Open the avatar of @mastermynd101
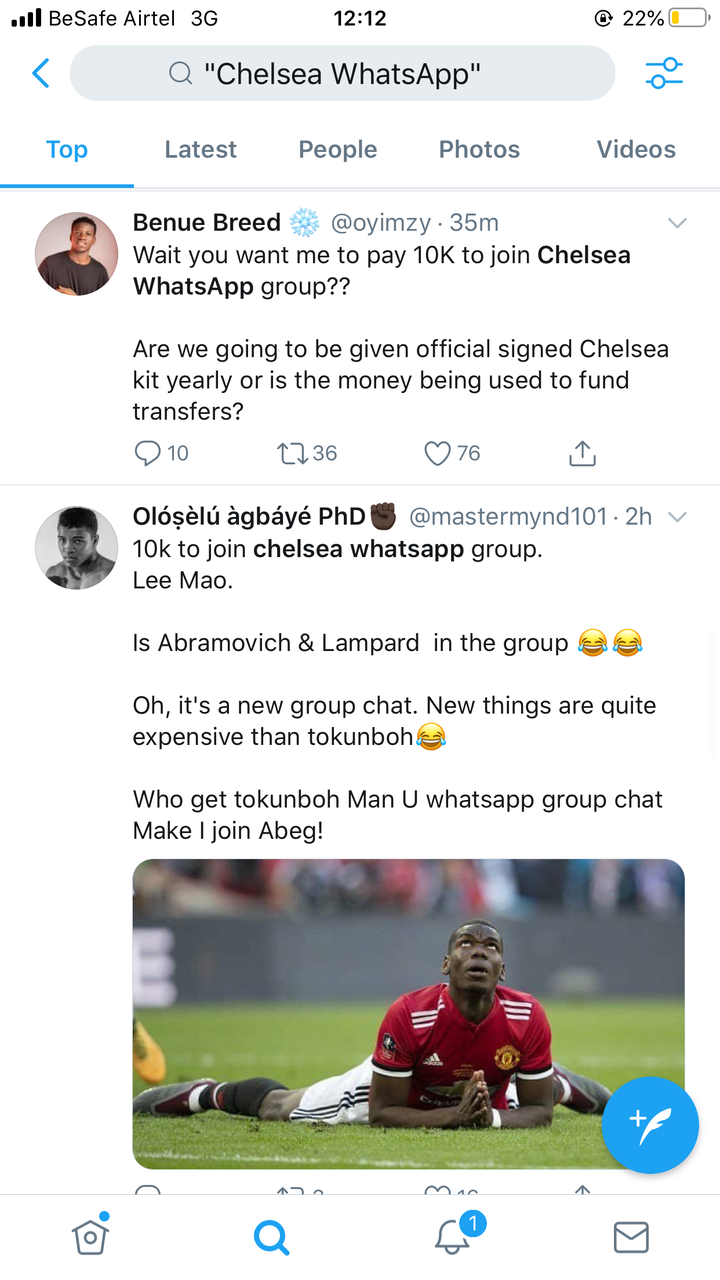 [77, 547]
